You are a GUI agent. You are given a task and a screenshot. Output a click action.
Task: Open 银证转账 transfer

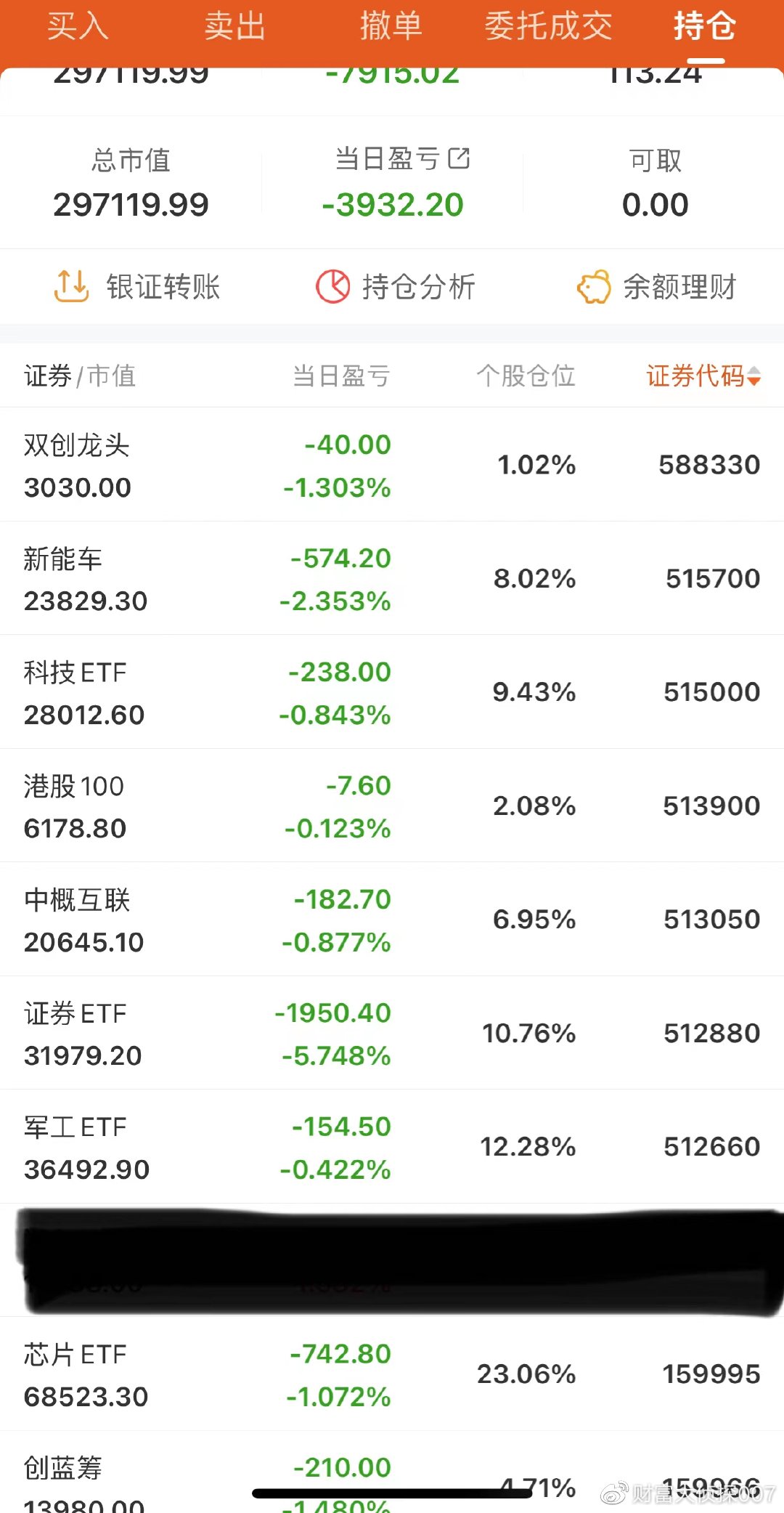(136, 286)
